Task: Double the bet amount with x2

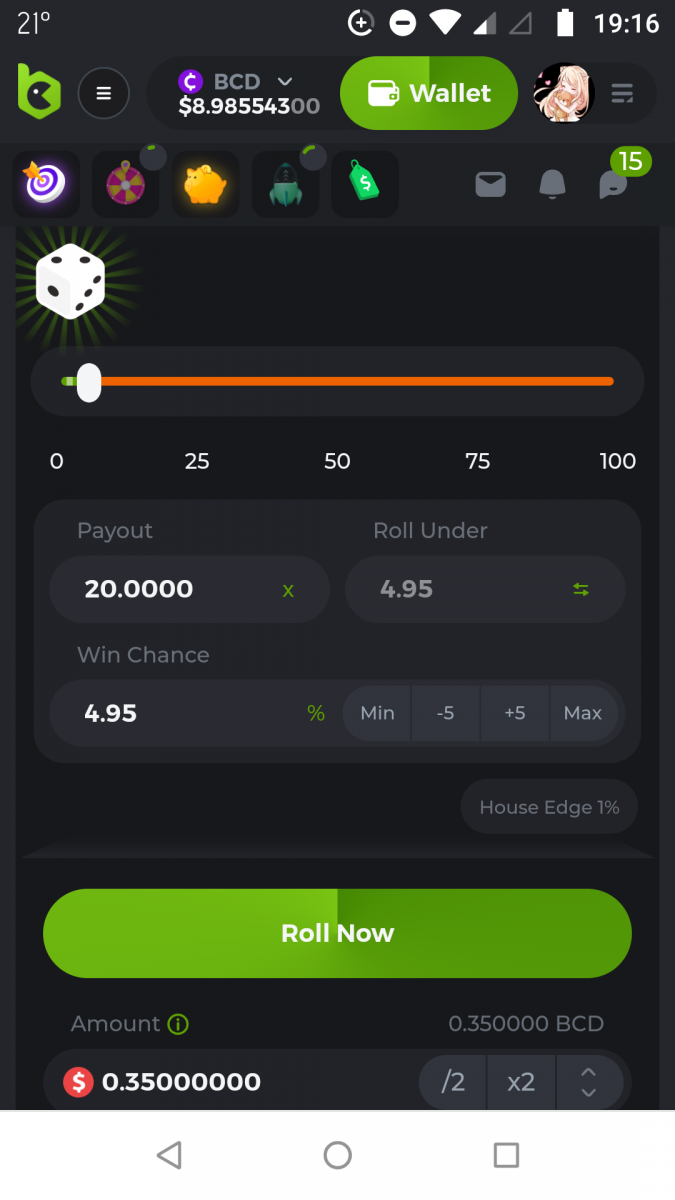Action: coord(521,1082)
